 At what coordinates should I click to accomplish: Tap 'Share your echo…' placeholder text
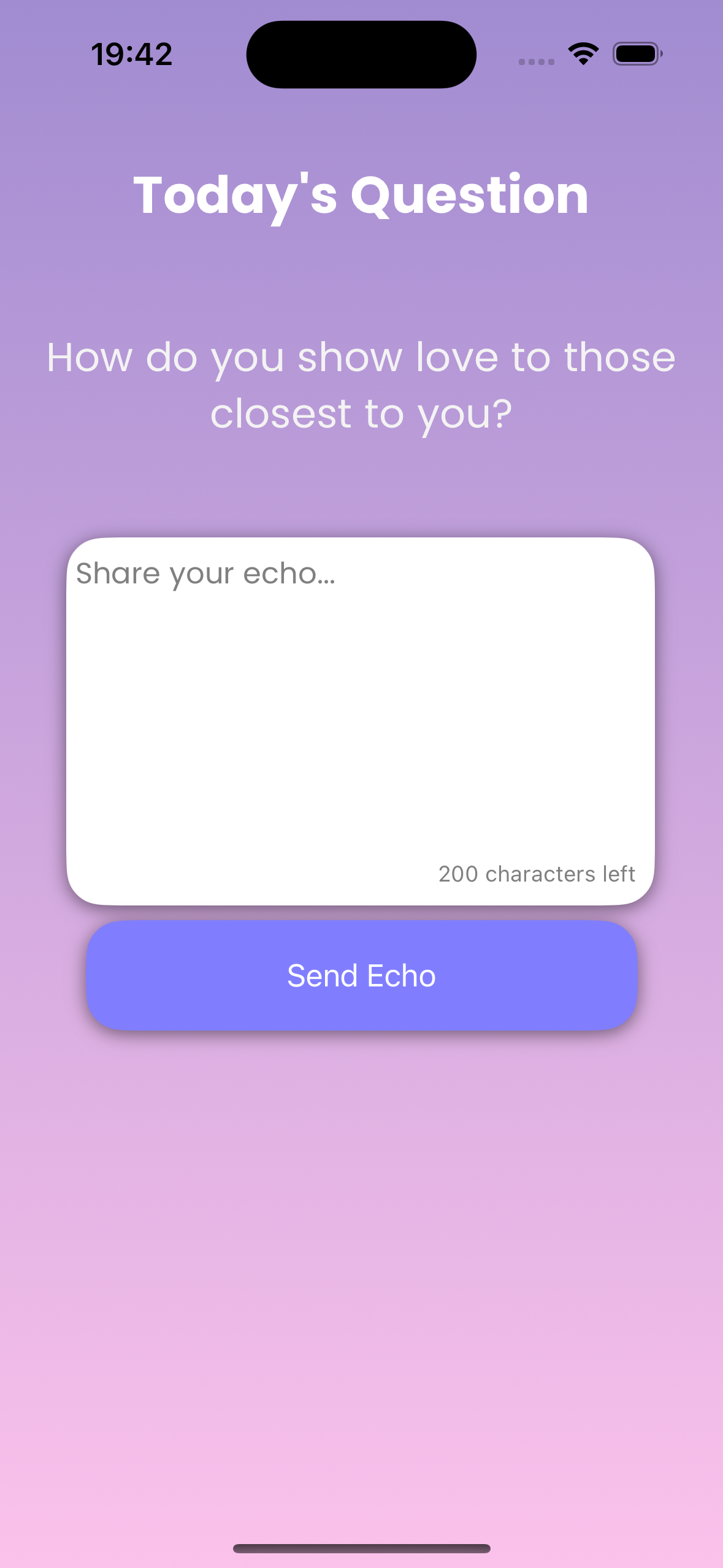205,572
